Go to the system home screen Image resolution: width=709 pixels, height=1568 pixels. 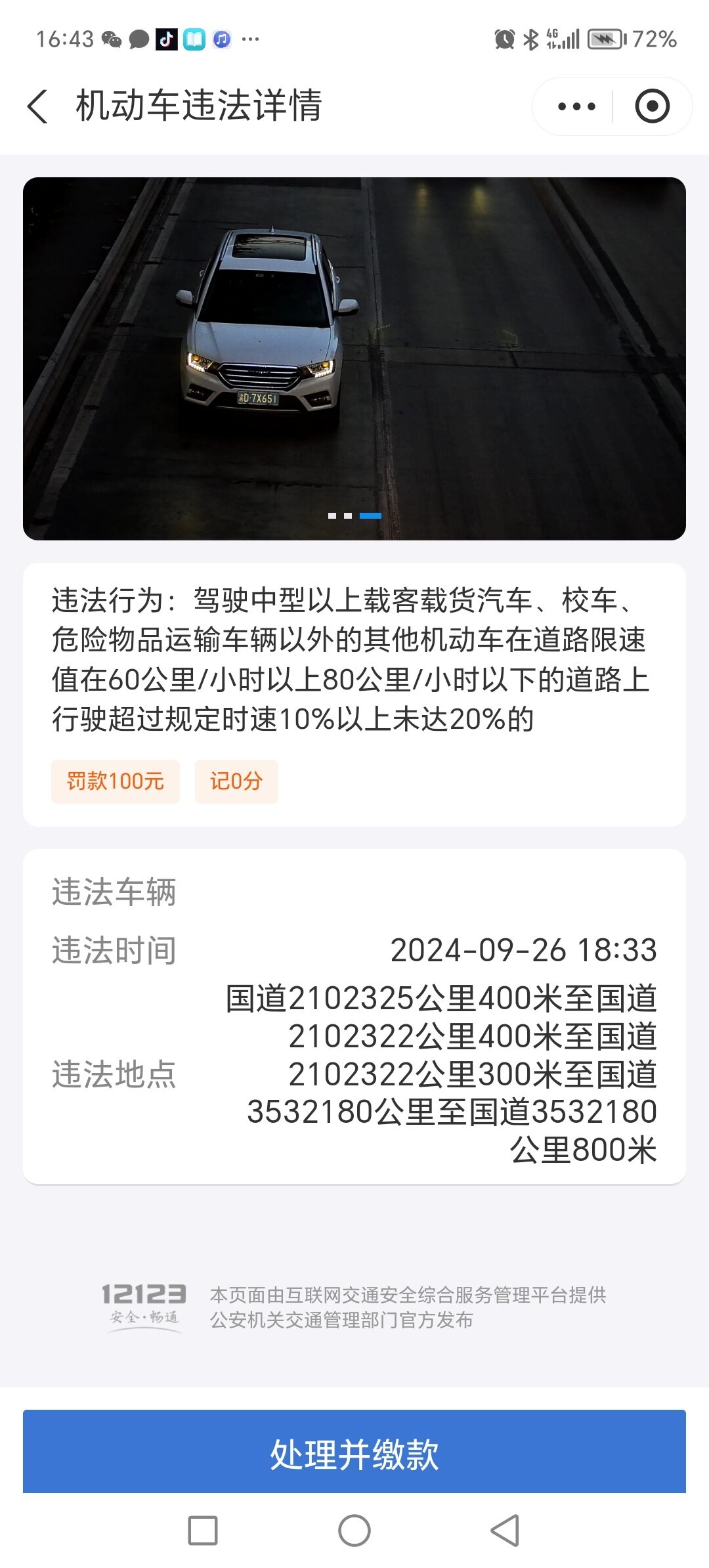coord(354,1531)
